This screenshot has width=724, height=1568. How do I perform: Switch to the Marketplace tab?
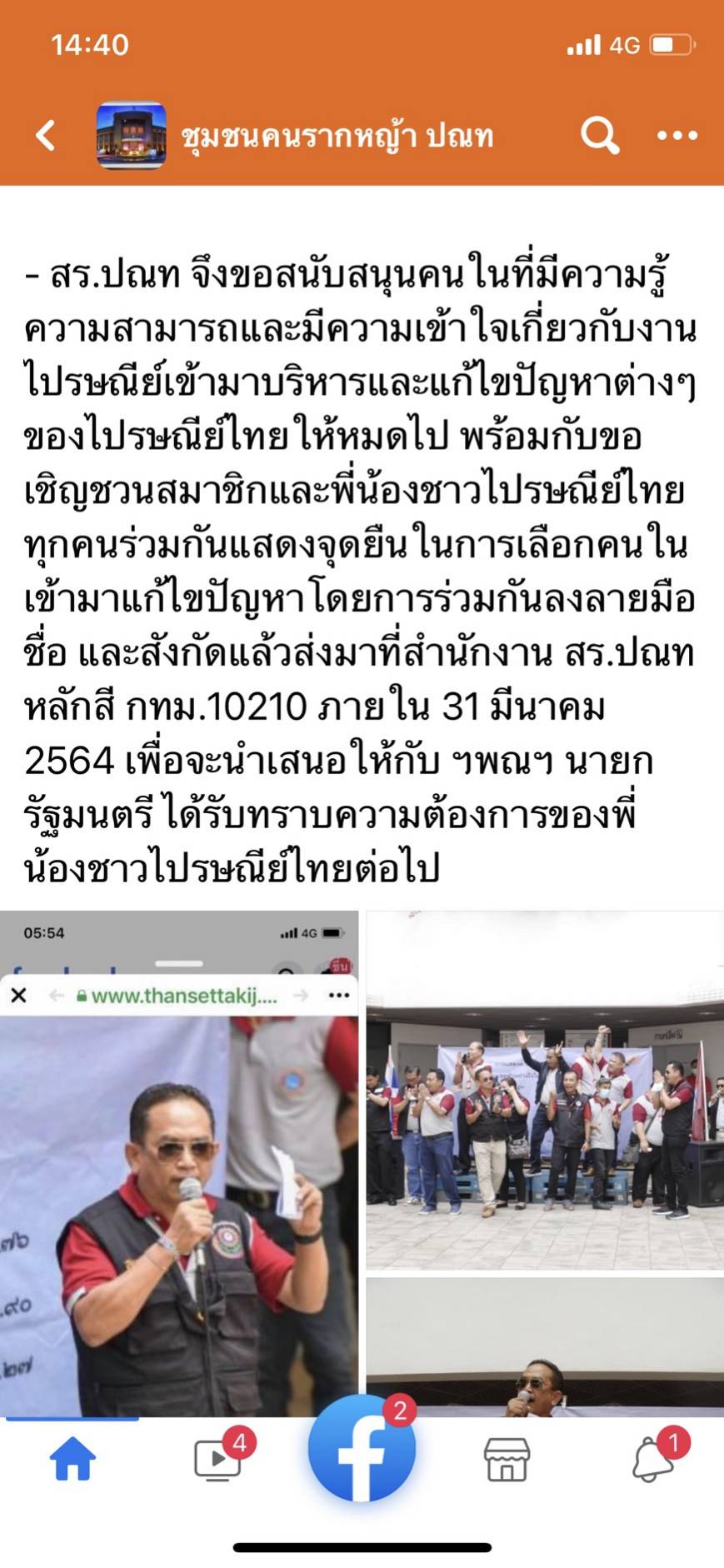pyautogui.click(x=507, y=1458)
